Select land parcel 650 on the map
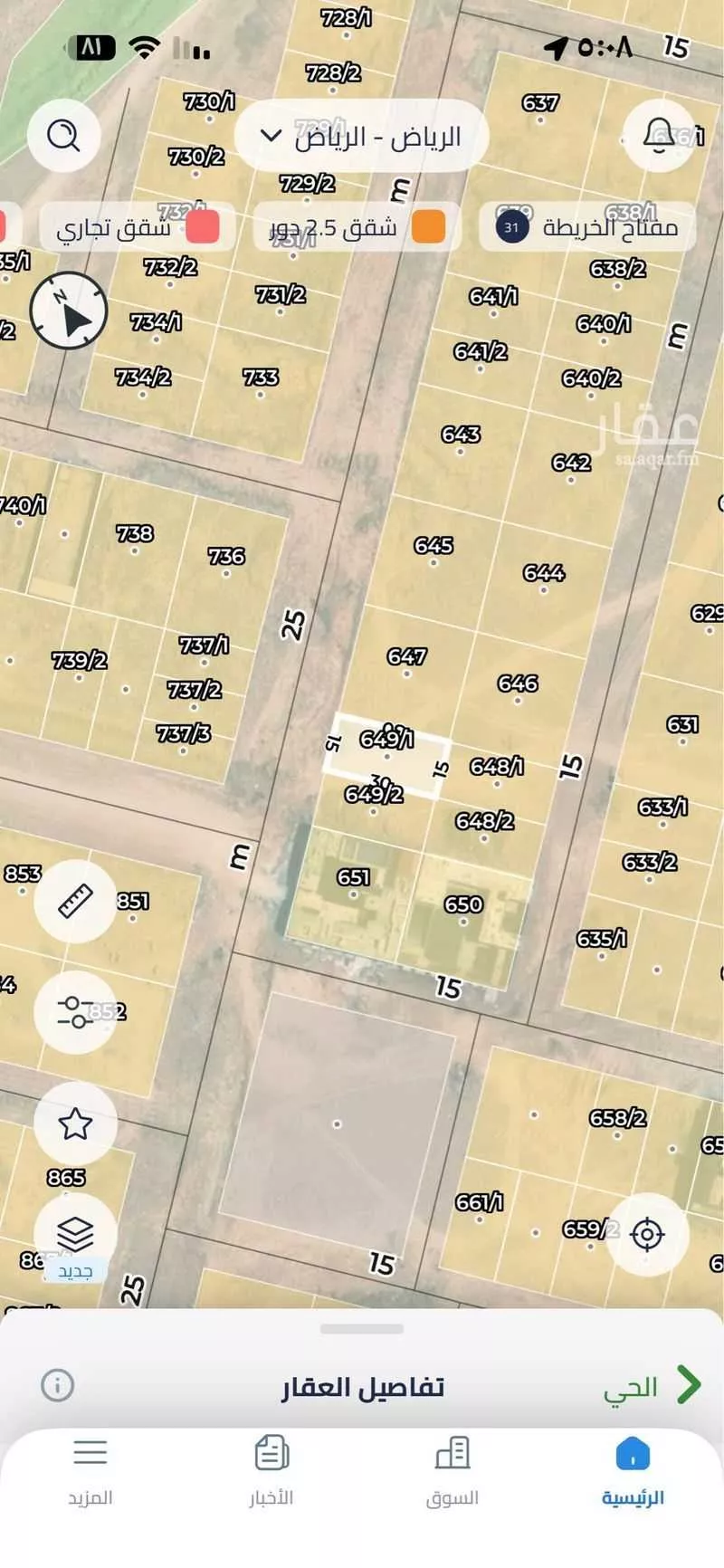 [x=463, y=914]
